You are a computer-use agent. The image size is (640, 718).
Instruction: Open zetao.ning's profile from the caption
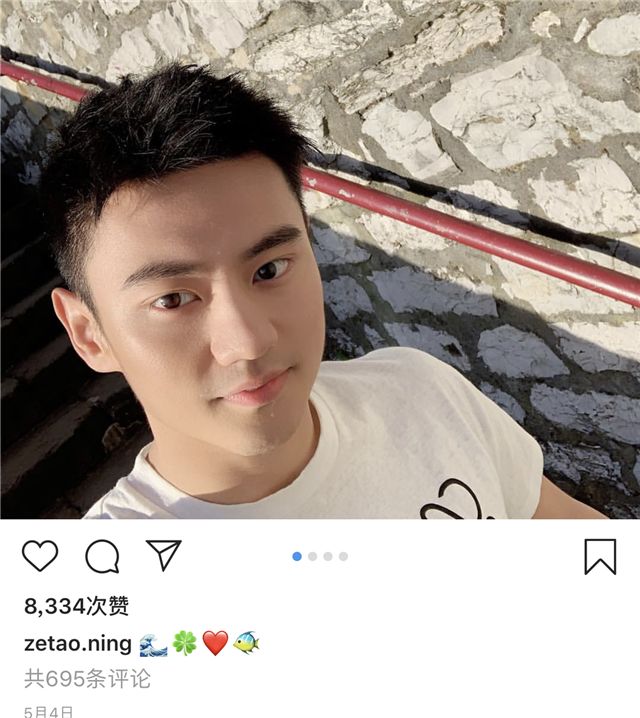pyautogui.click(x=75, y=642)
